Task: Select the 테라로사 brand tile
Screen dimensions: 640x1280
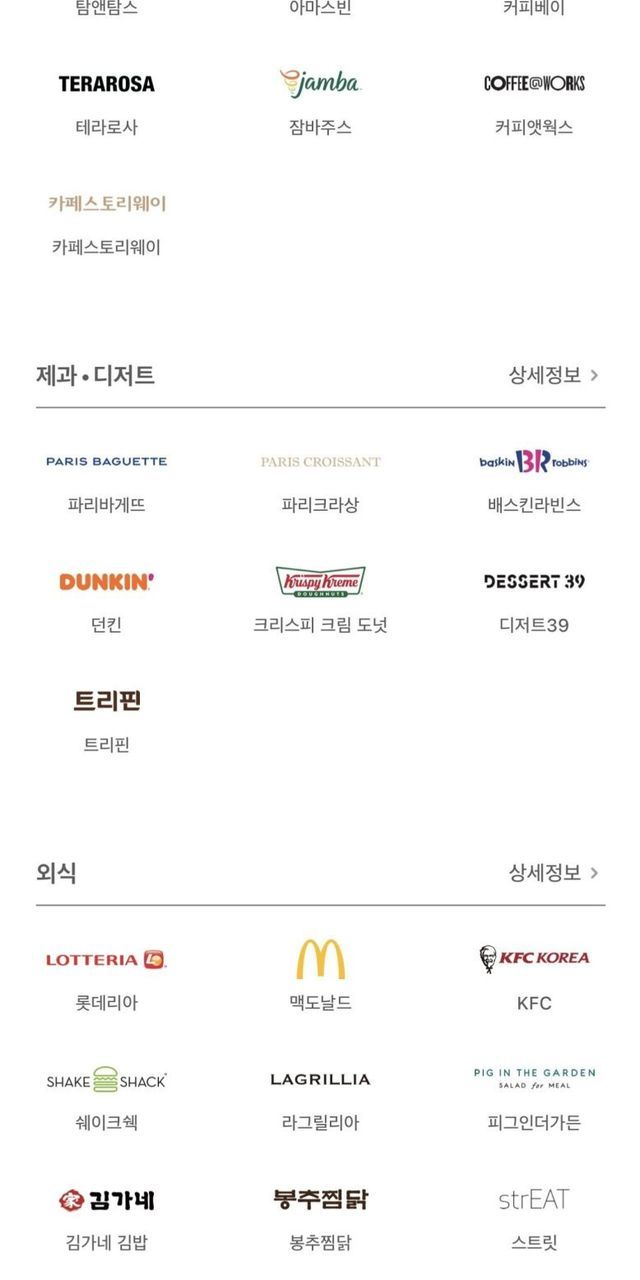Action: 107,103
